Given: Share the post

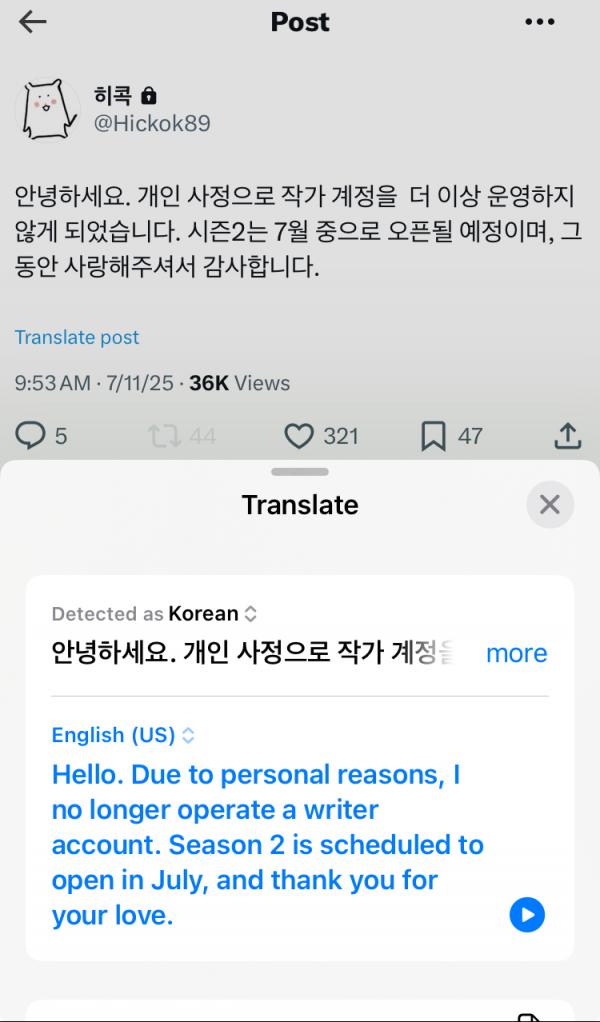Looking at the screenshot, I should (x=567, y=436).
